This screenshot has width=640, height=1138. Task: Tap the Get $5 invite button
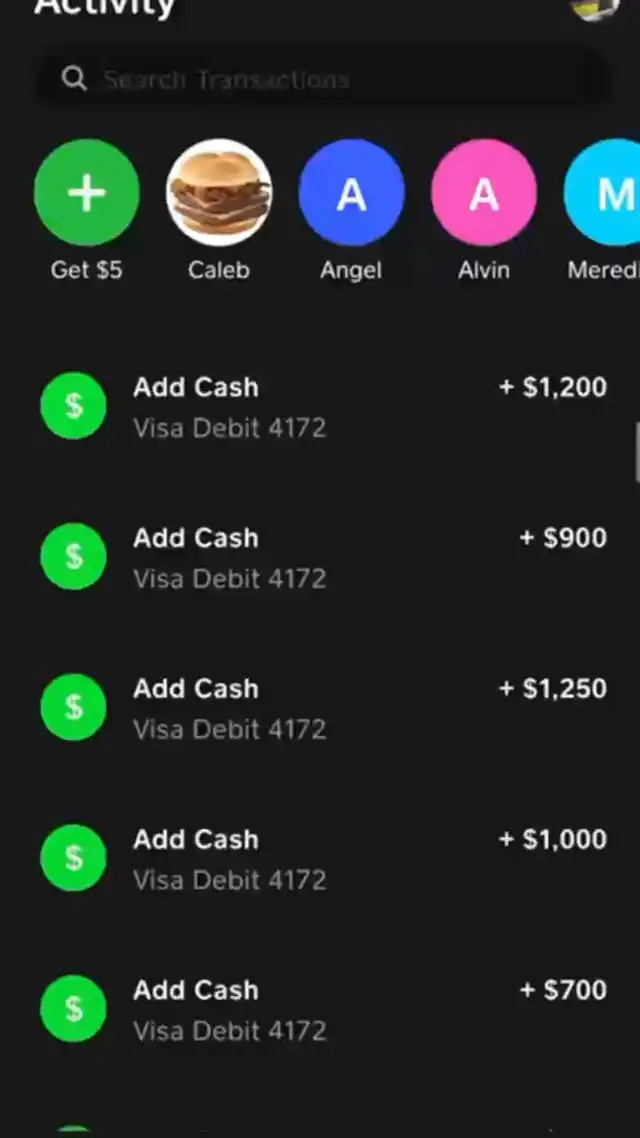click(x=87, y=193)
